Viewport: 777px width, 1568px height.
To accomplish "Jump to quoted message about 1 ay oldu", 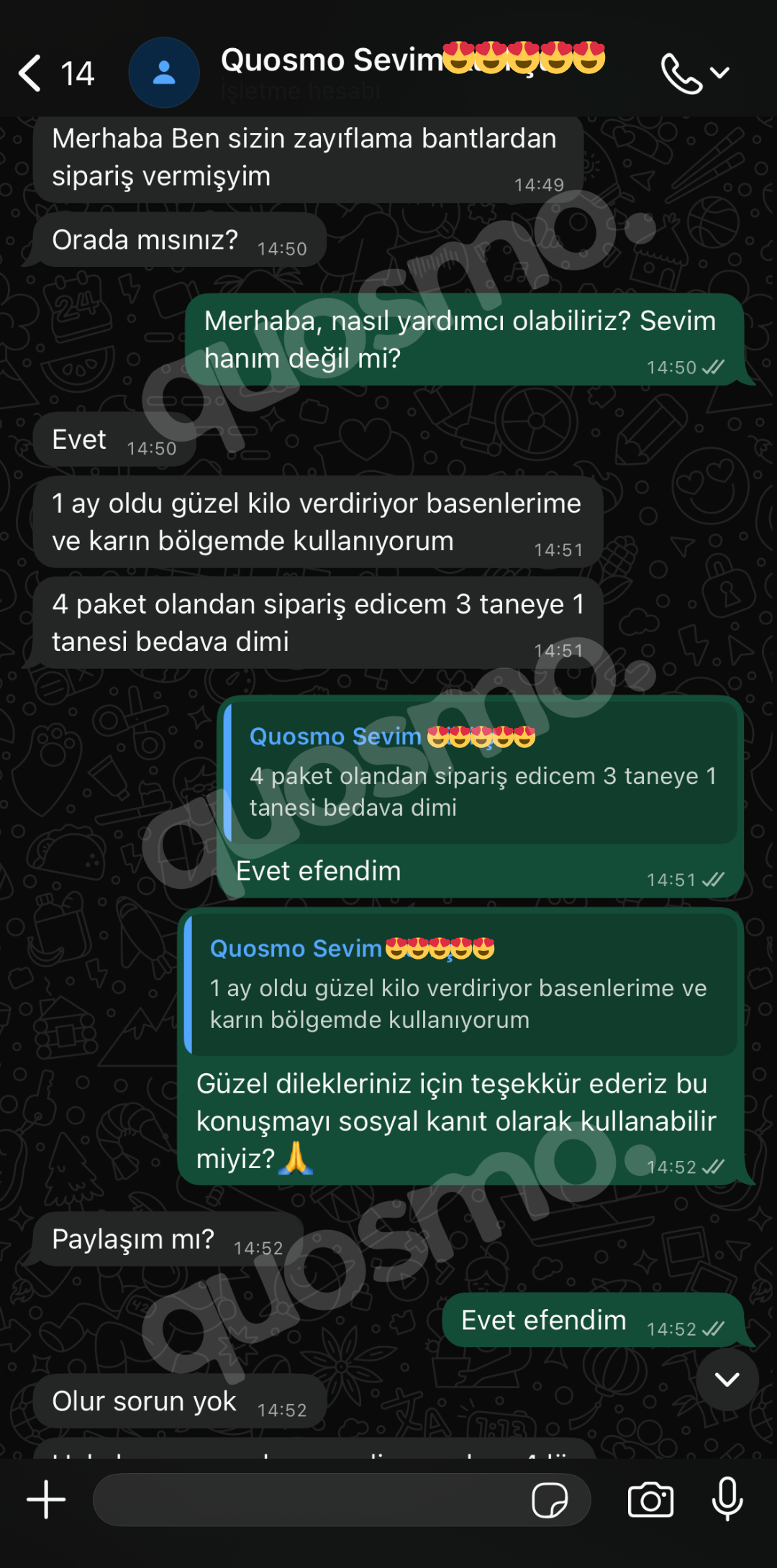I will pos(460,984).
